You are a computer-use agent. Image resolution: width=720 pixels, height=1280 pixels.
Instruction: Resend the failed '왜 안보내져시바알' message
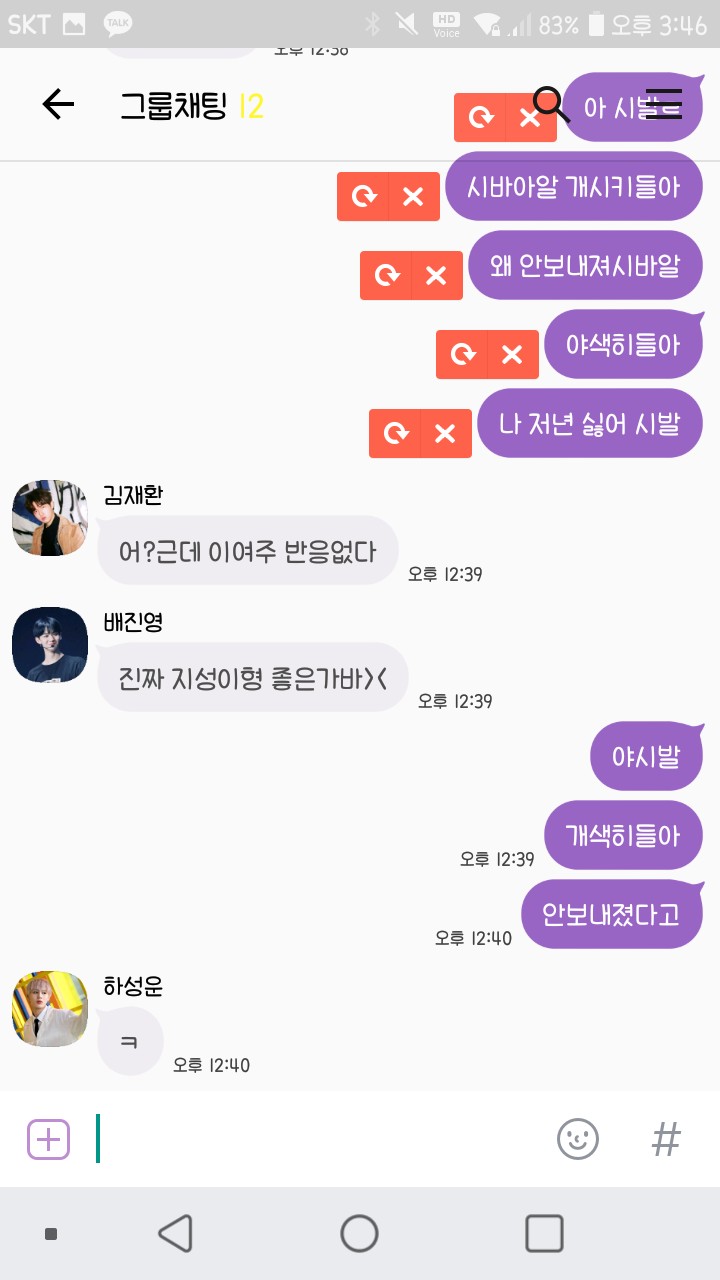coord(386,275)
